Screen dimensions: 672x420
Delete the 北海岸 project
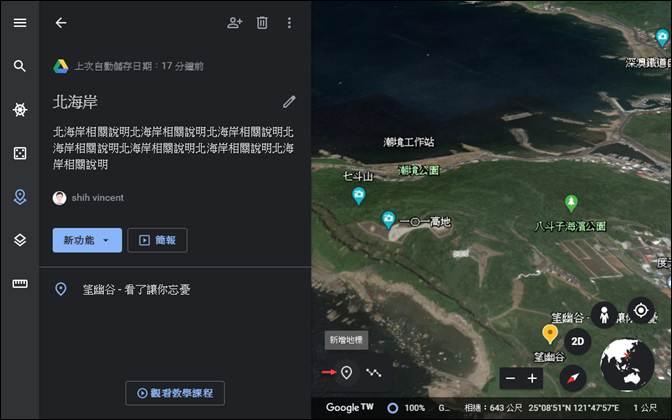click(262, 22)
